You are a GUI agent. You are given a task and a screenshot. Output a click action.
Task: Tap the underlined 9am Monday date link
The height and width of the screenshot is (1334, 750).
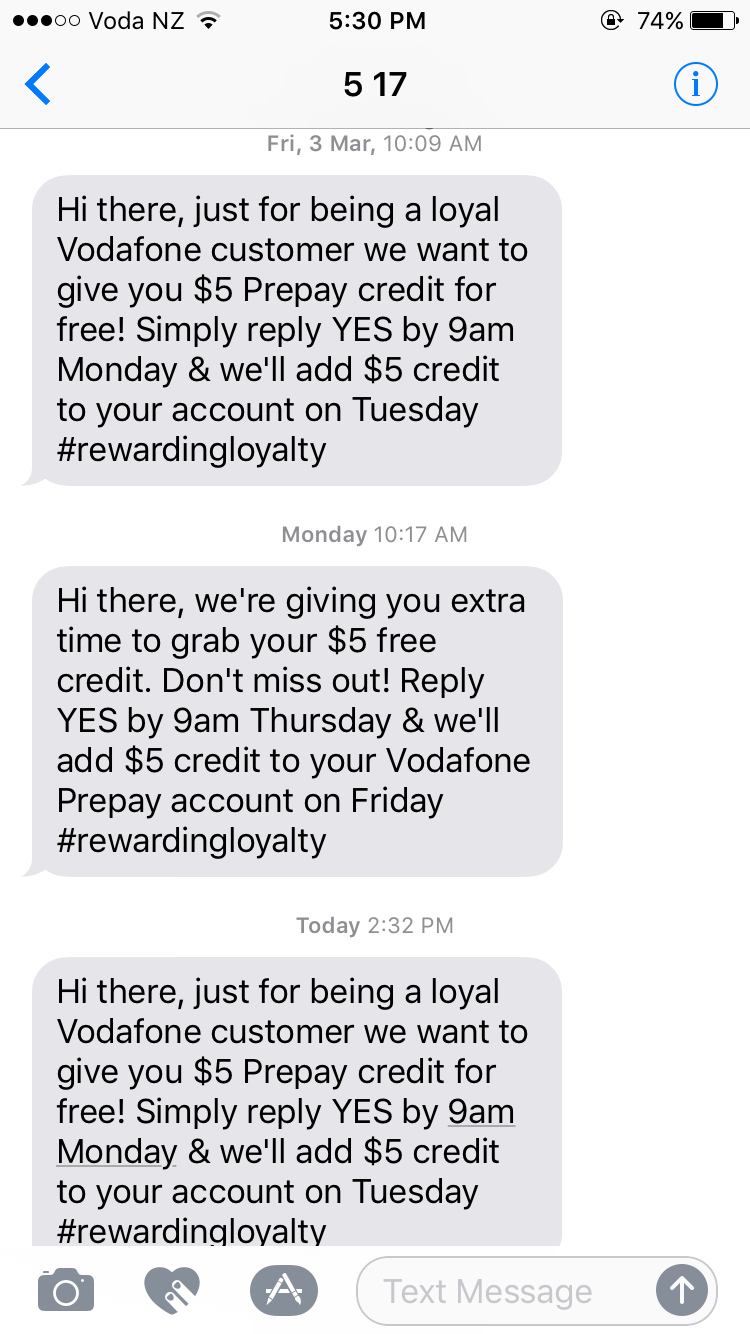285,1132
